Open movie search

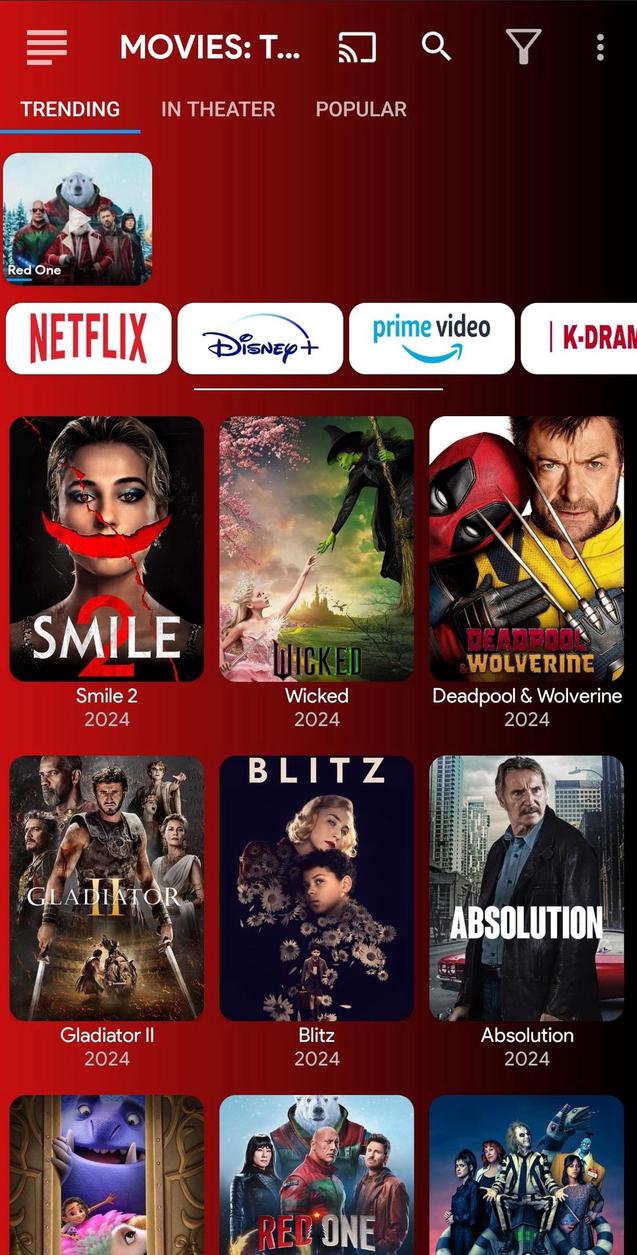coord(436,46)
